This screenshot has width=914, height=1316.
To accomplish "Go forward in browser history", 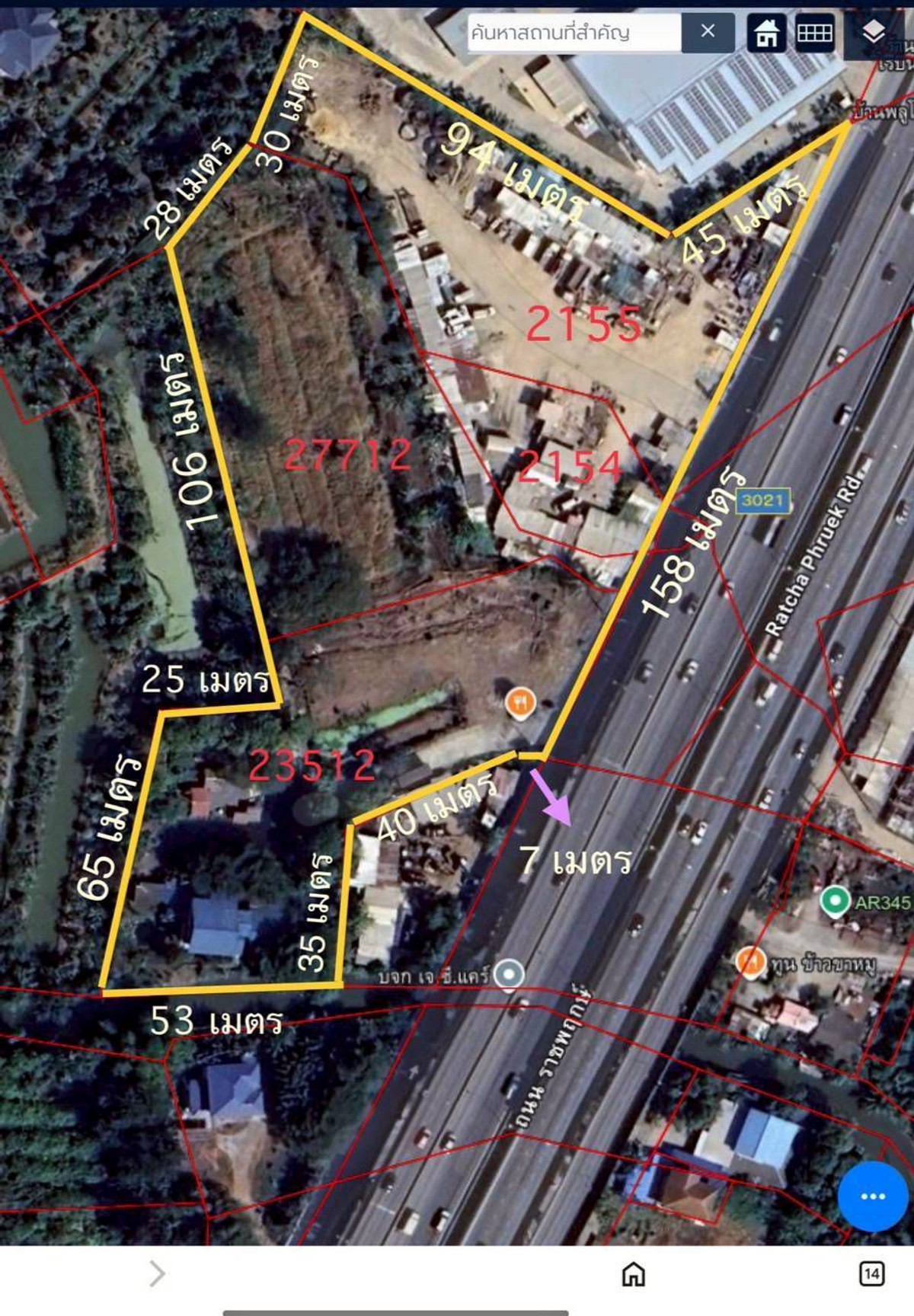I will (157, 1273).
